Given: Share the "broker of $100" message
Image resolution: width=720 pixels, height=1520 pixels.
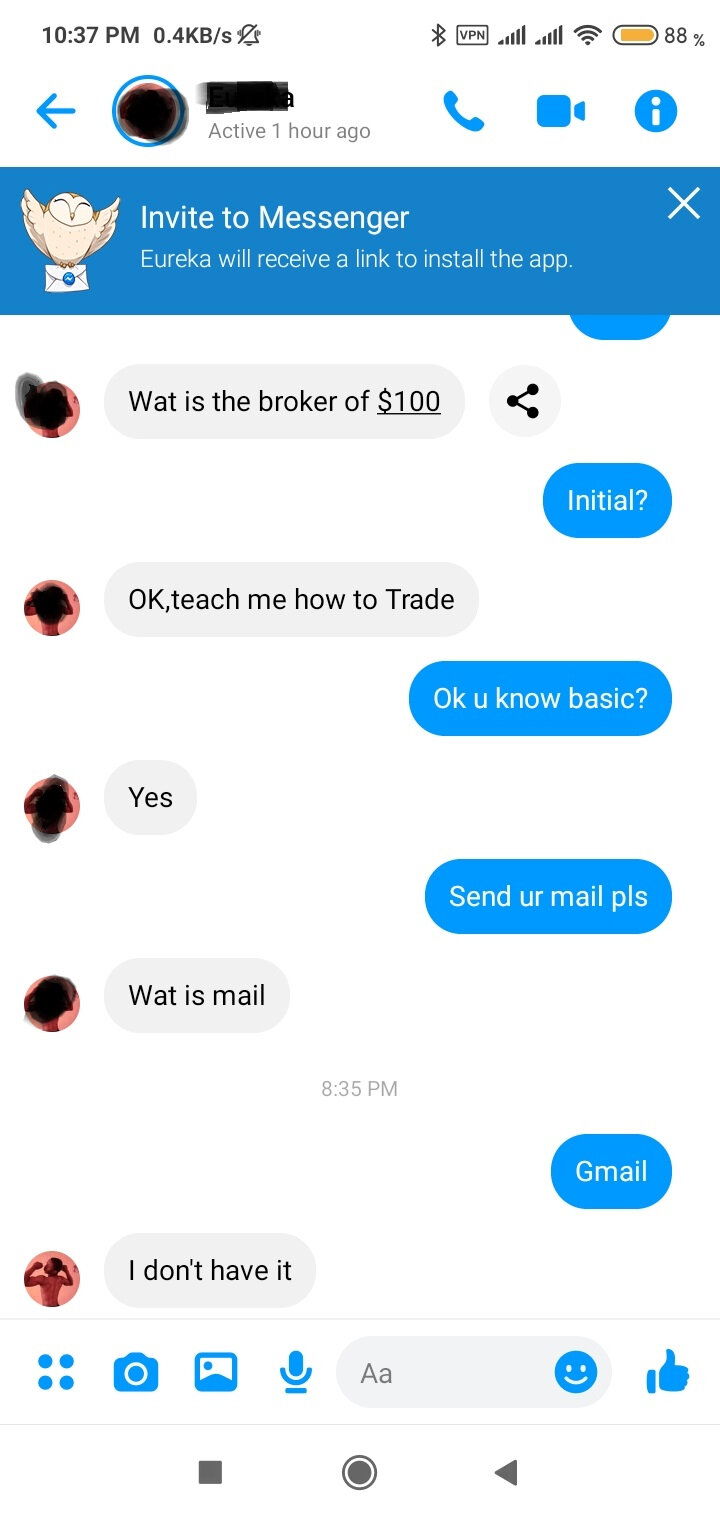Looking at the screenshot, I should [x=524, y=401].
